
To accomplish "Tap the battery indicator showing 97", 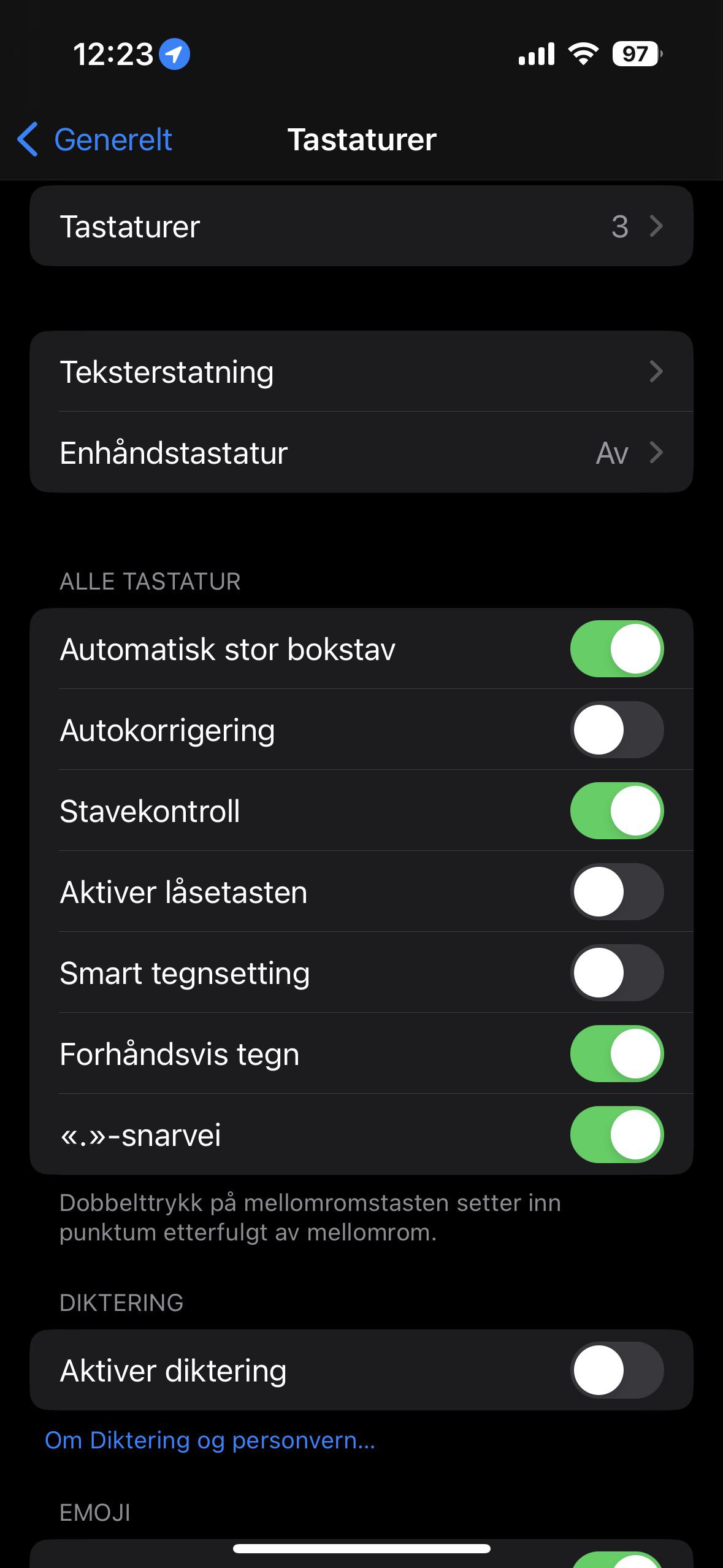I will coord(635,54).
